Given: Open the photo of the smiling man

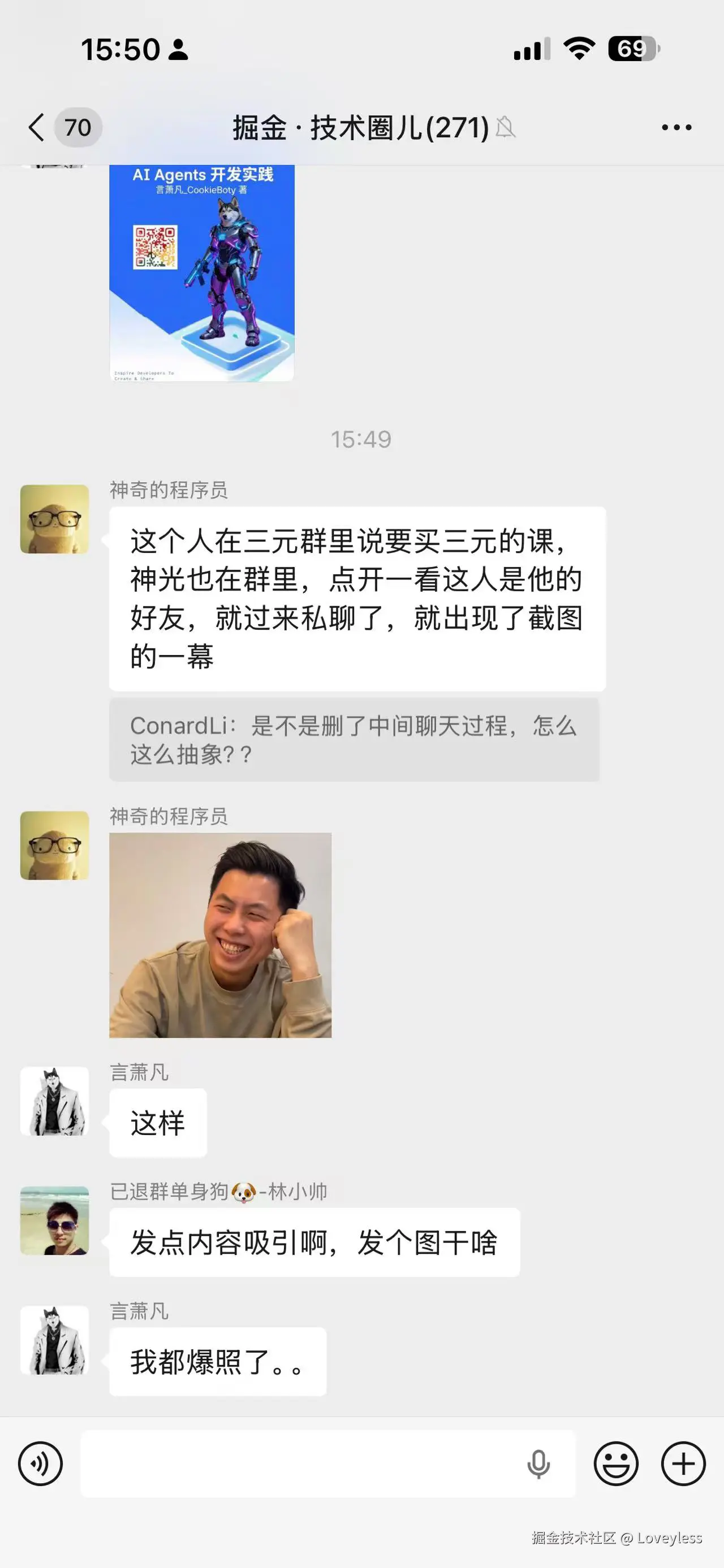Looking at the screenshot, I should click(219, 937).
